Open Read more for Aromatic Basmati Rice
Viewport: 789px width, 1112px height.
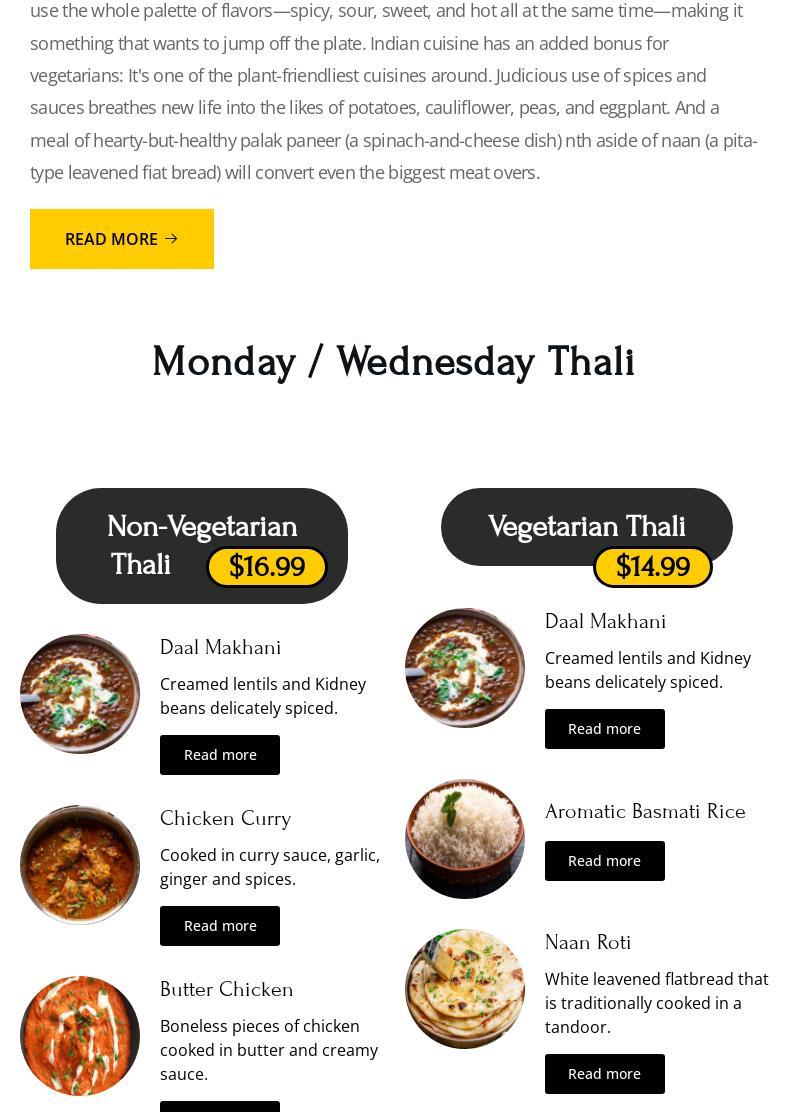coord(604,861)
